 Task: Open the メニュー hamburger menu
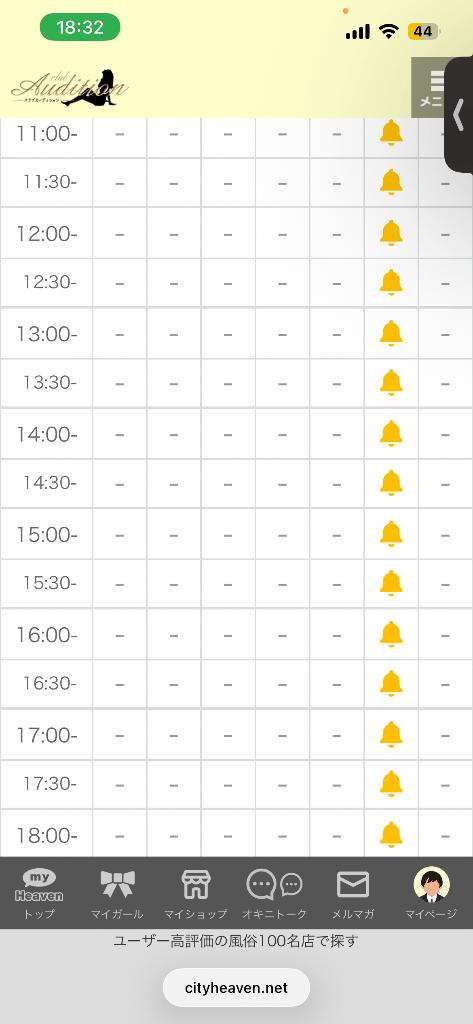[x=429, y=88]
